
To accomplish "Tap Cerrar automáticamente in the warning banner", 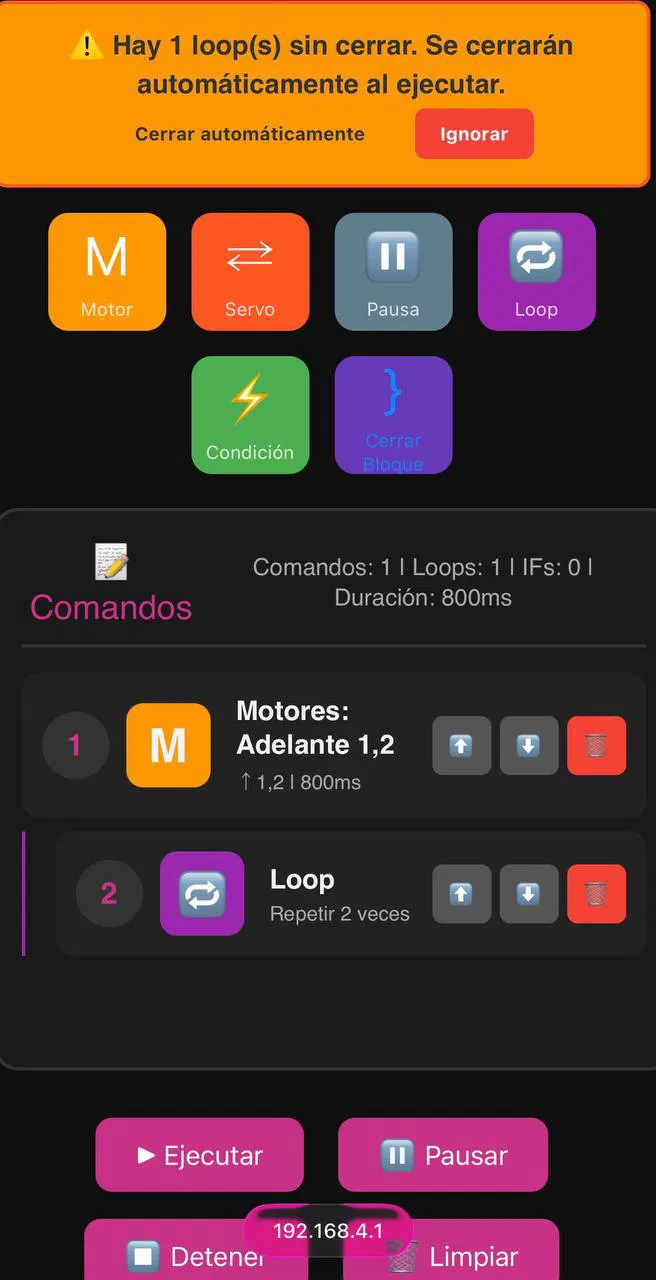I will pos(250,134).
